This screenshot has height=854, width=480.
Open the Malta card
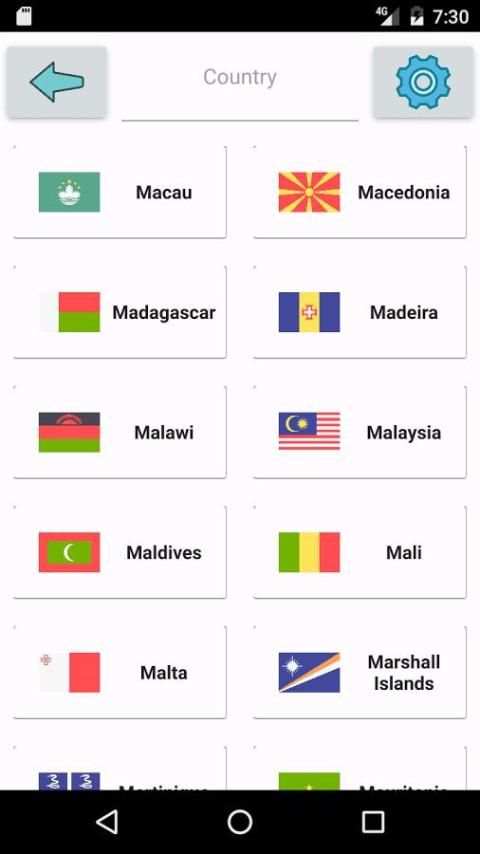[120, 673]
